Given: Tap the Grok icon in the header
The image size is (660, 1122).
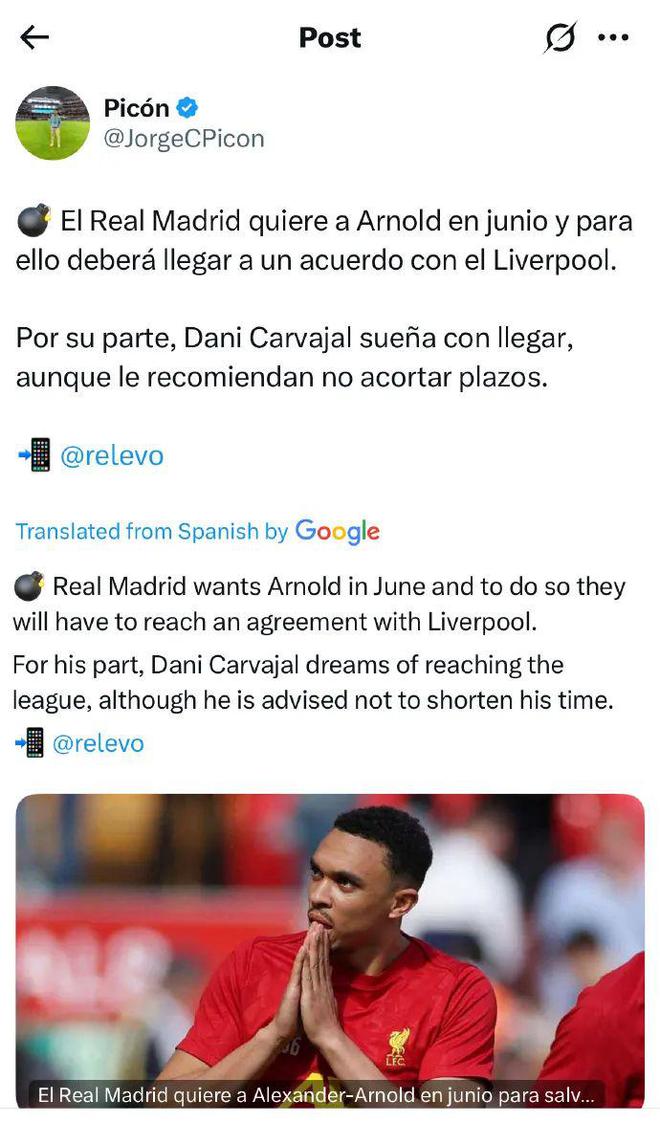Looking at the screenshot, I should (x=560, y=38).
